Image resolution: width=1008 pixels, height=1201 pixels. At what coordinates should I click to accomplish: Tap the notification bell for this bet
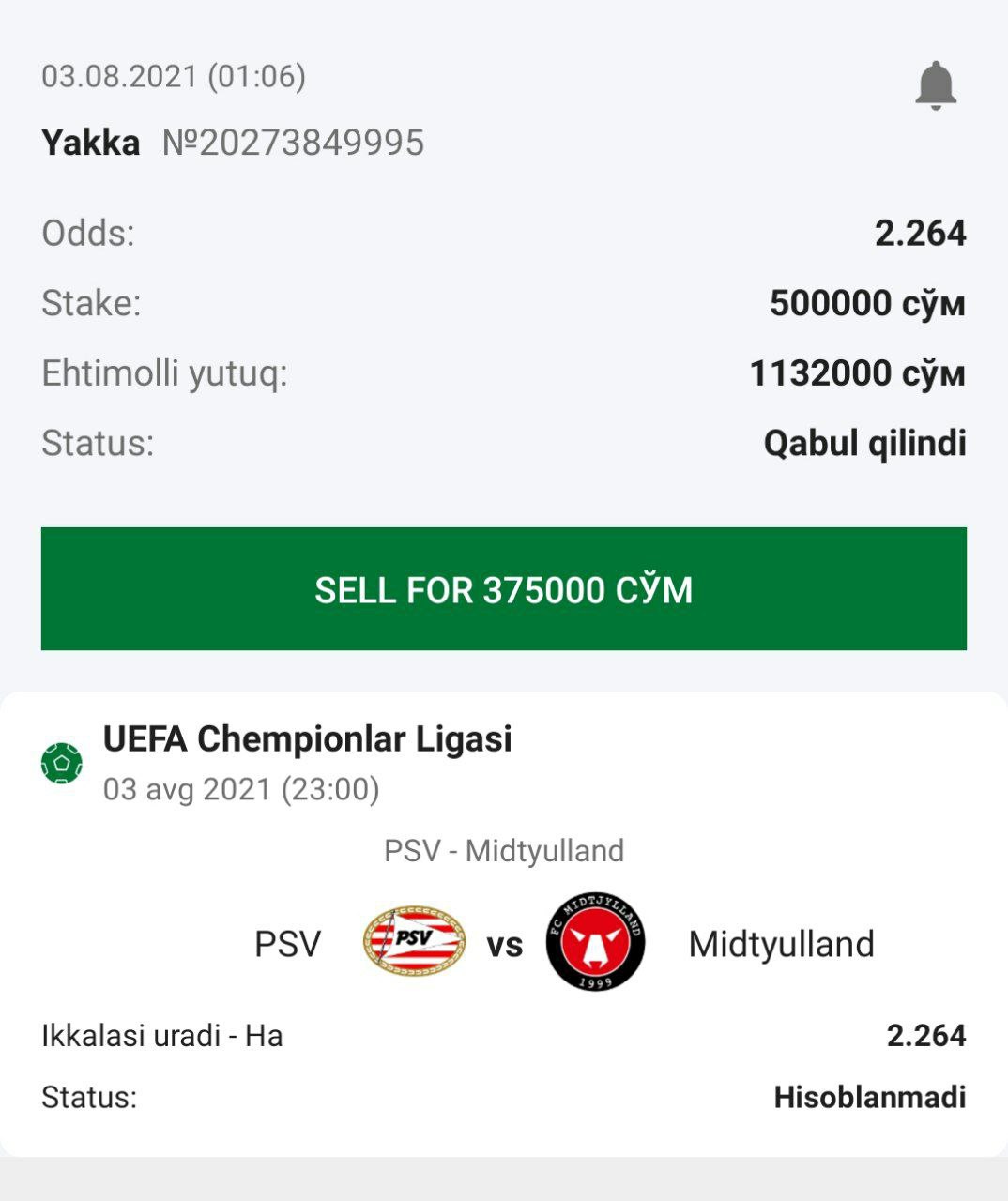935,85
